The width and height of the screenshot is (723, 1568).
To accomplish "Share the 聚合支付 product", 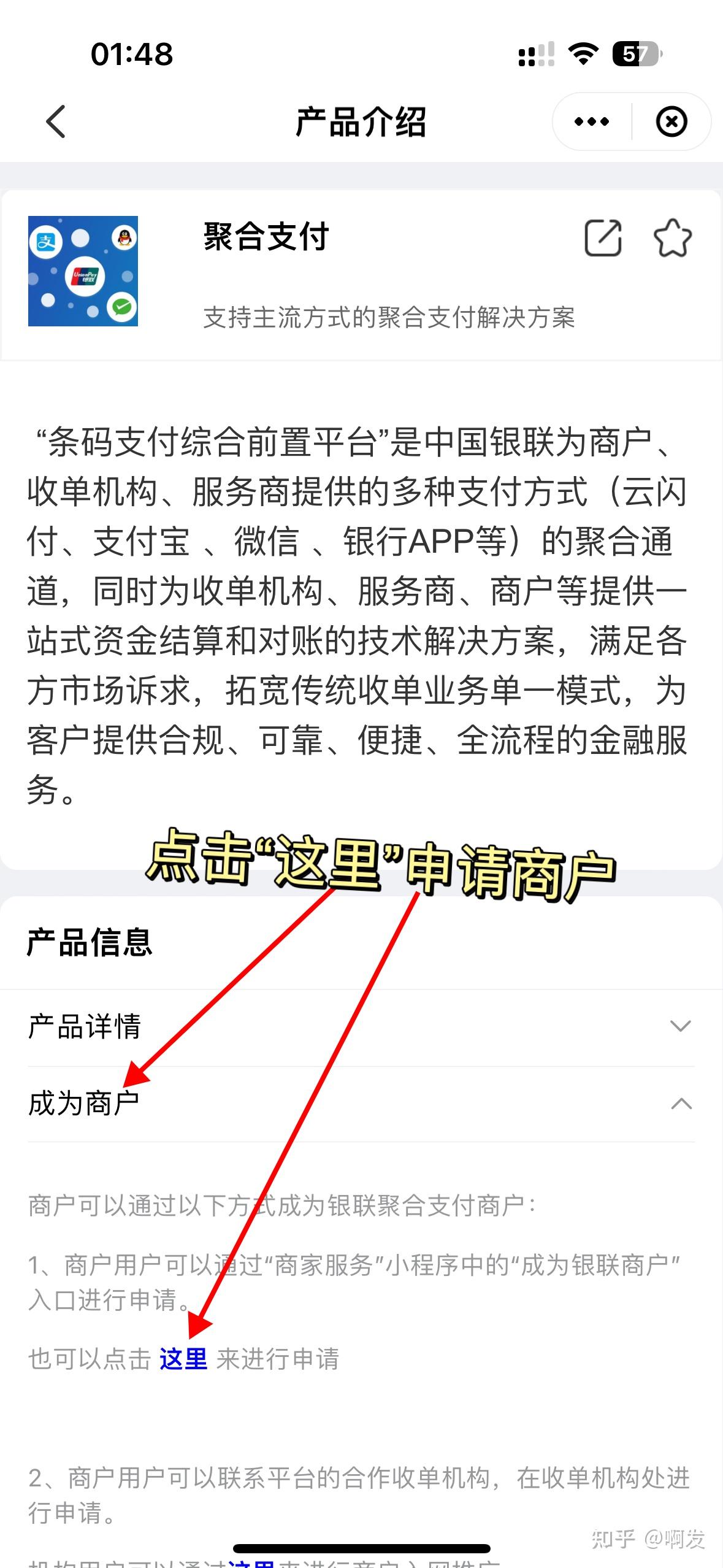I will pos(603,237).
